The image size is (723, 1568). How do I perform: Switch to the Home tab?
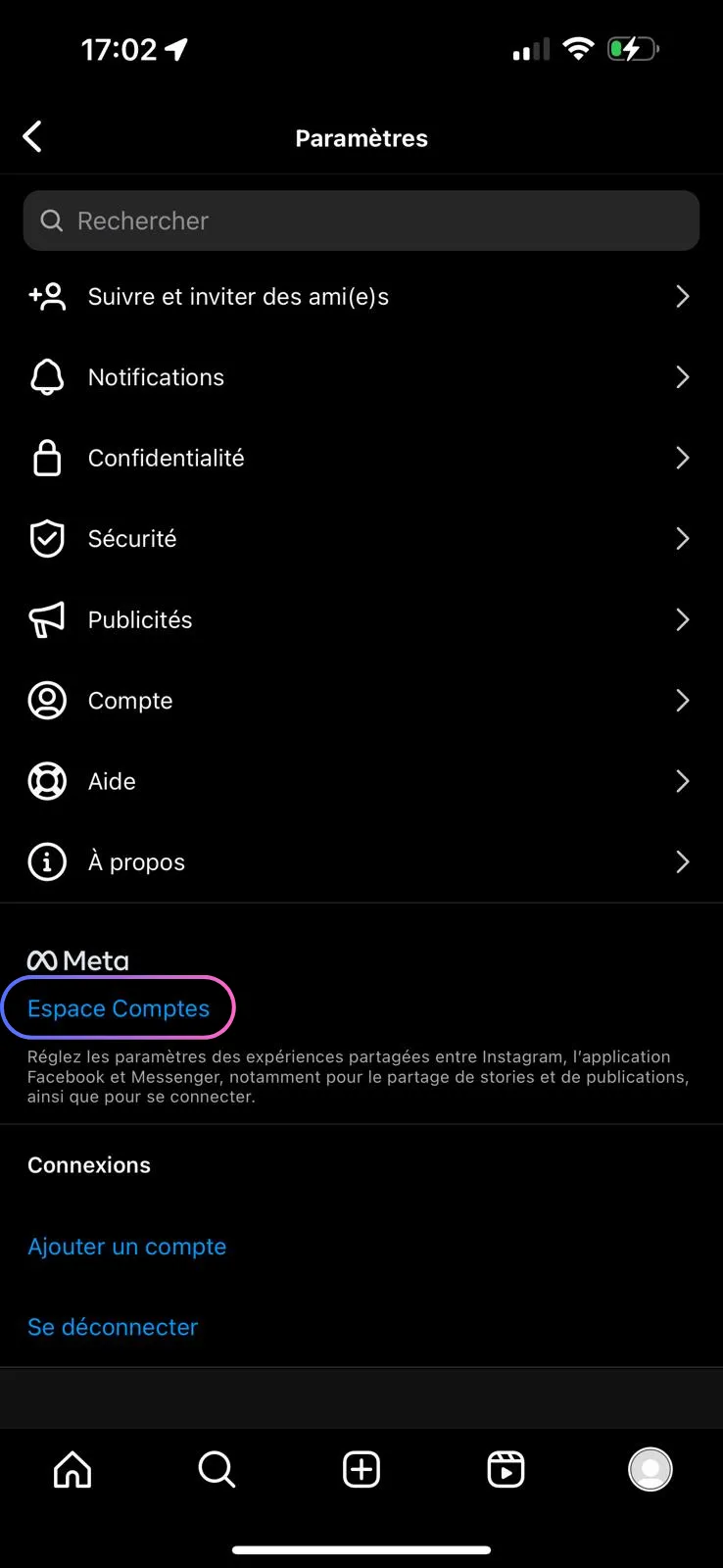click(72, 1469)
